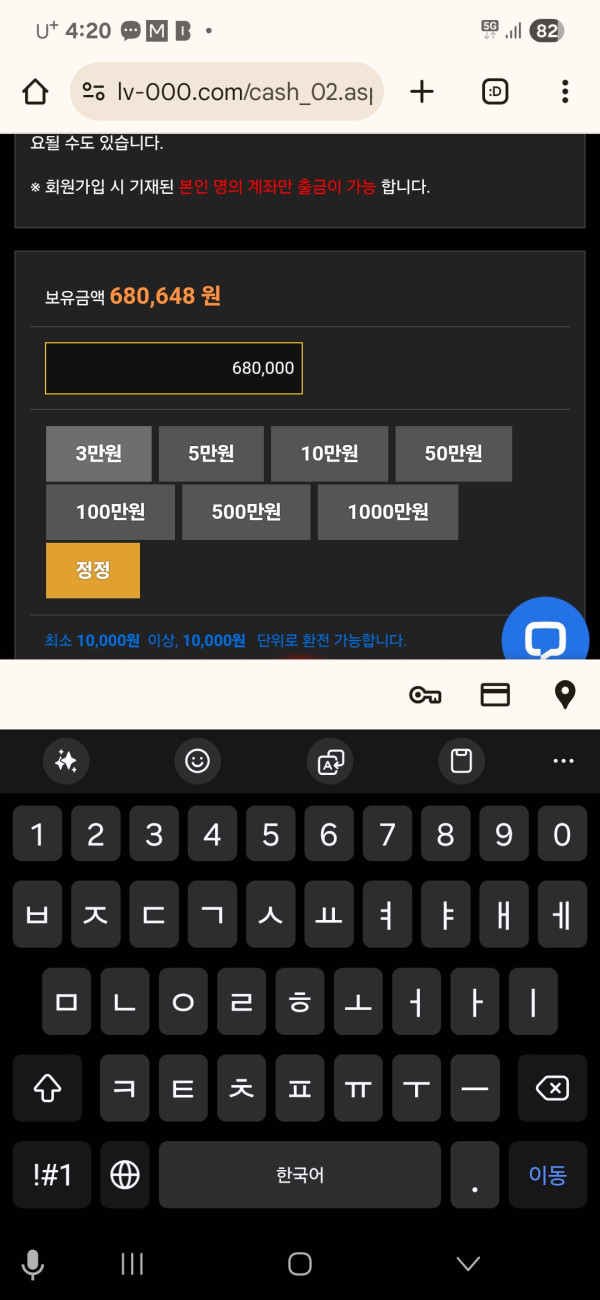
Task: Open the browser overflow menu
Action: 565,92
